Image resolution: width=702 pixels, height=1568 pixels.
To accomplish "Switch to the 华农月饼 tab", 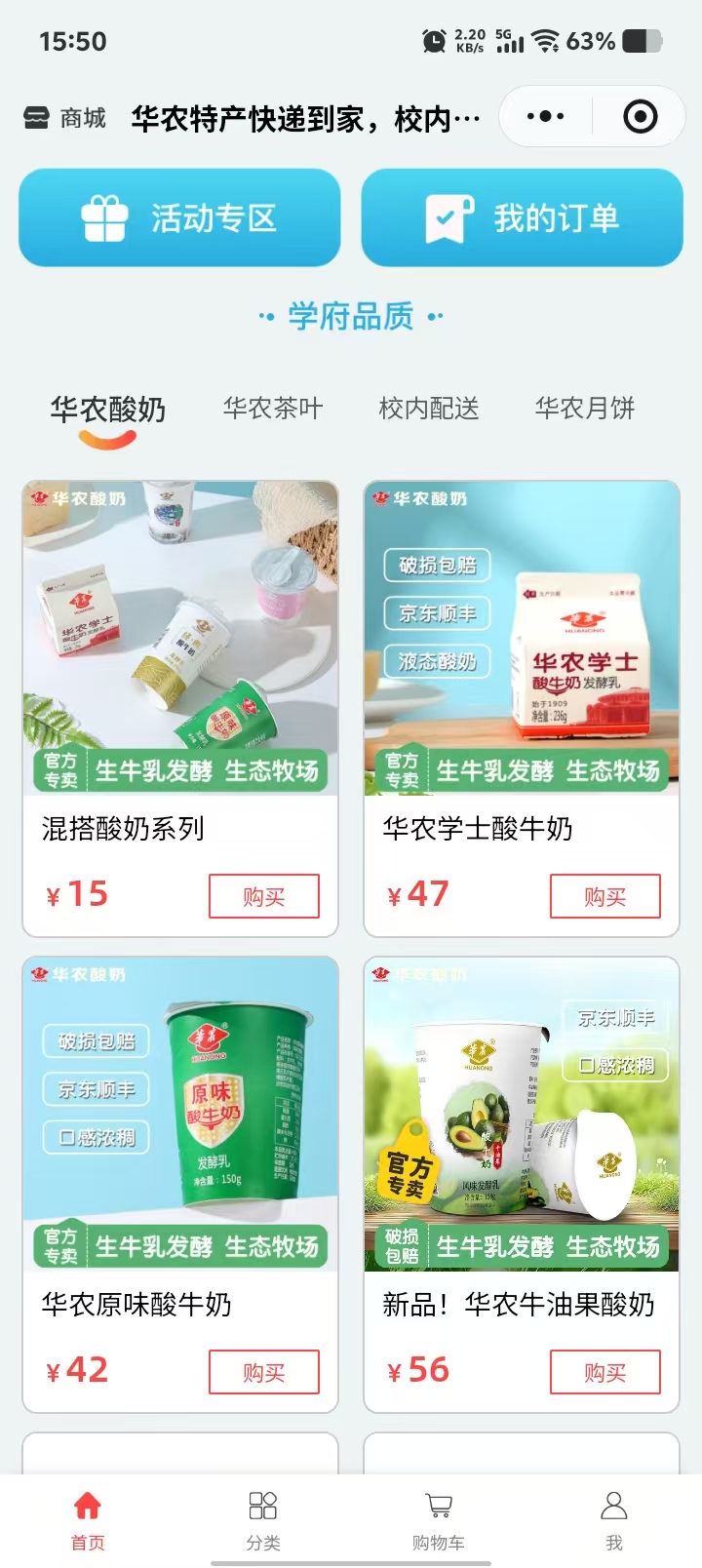I will click(x=585, y=408).
